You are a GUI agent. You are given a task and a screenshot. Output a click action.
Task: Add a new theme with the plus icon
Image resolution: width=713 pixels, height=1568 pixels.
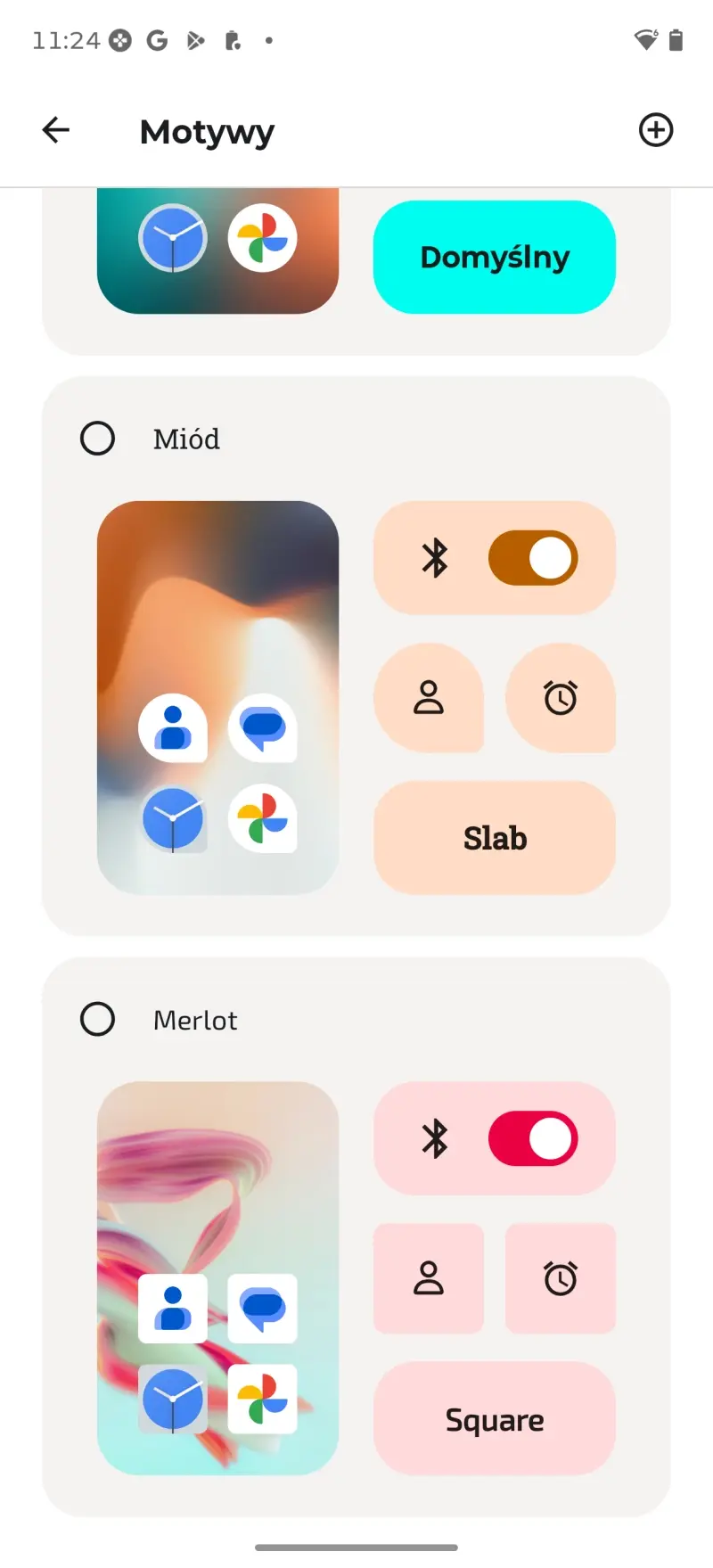coord(656,130)
